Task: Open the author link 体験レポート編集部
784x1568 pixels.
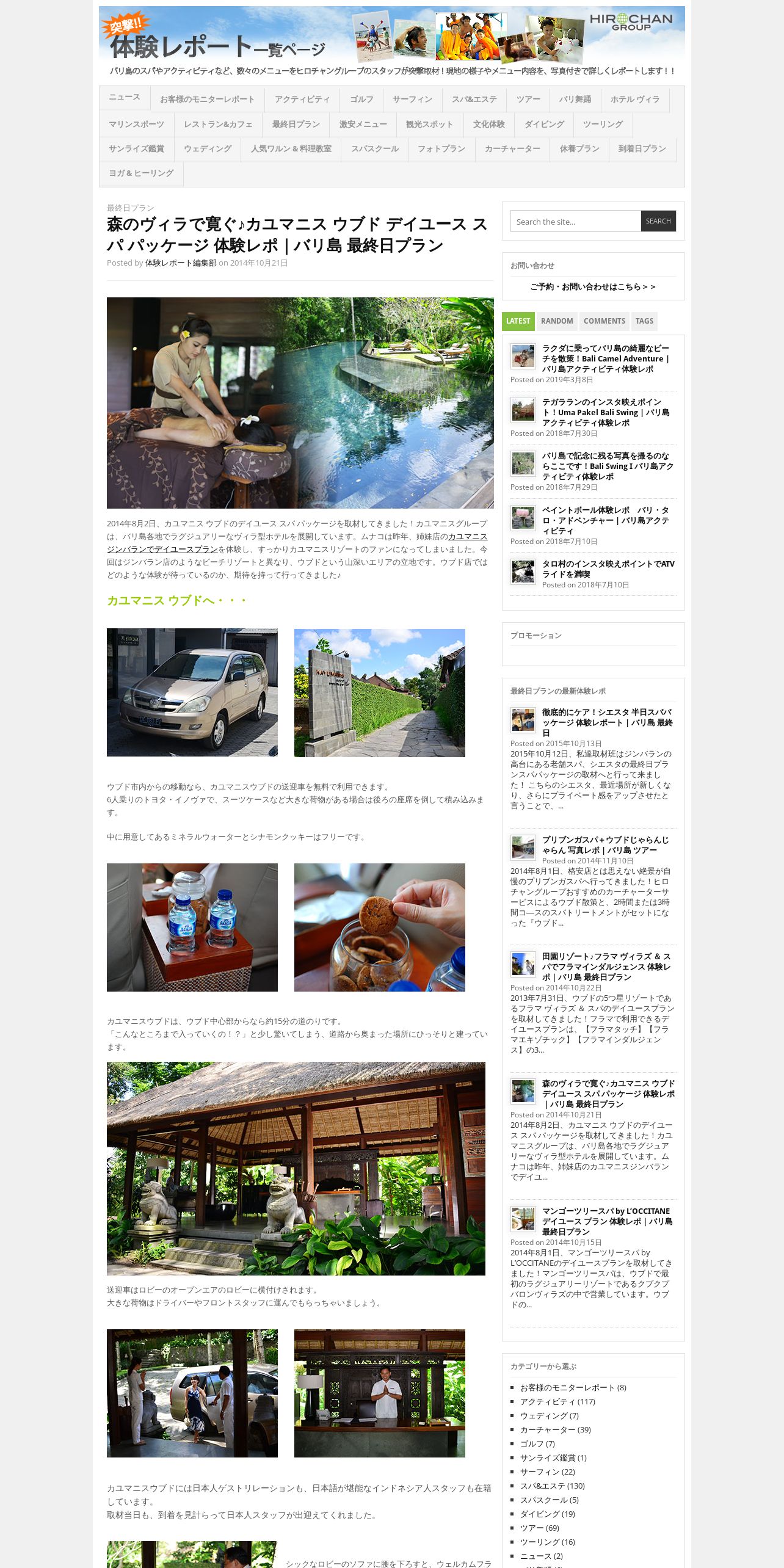Action: click(181, 263)
